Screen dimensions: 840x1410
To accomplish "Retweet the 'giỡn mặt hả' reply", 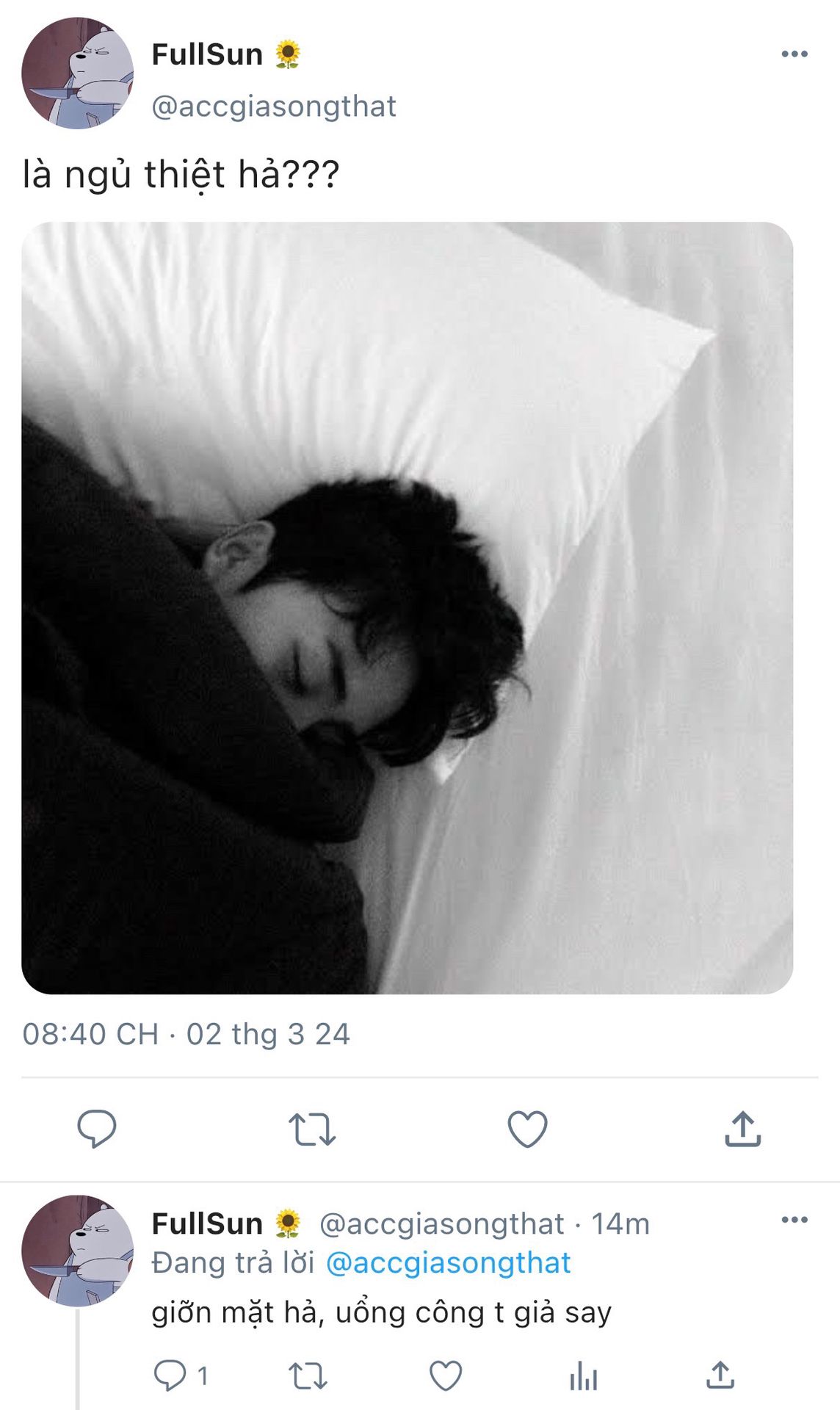I will [307, 1376].
